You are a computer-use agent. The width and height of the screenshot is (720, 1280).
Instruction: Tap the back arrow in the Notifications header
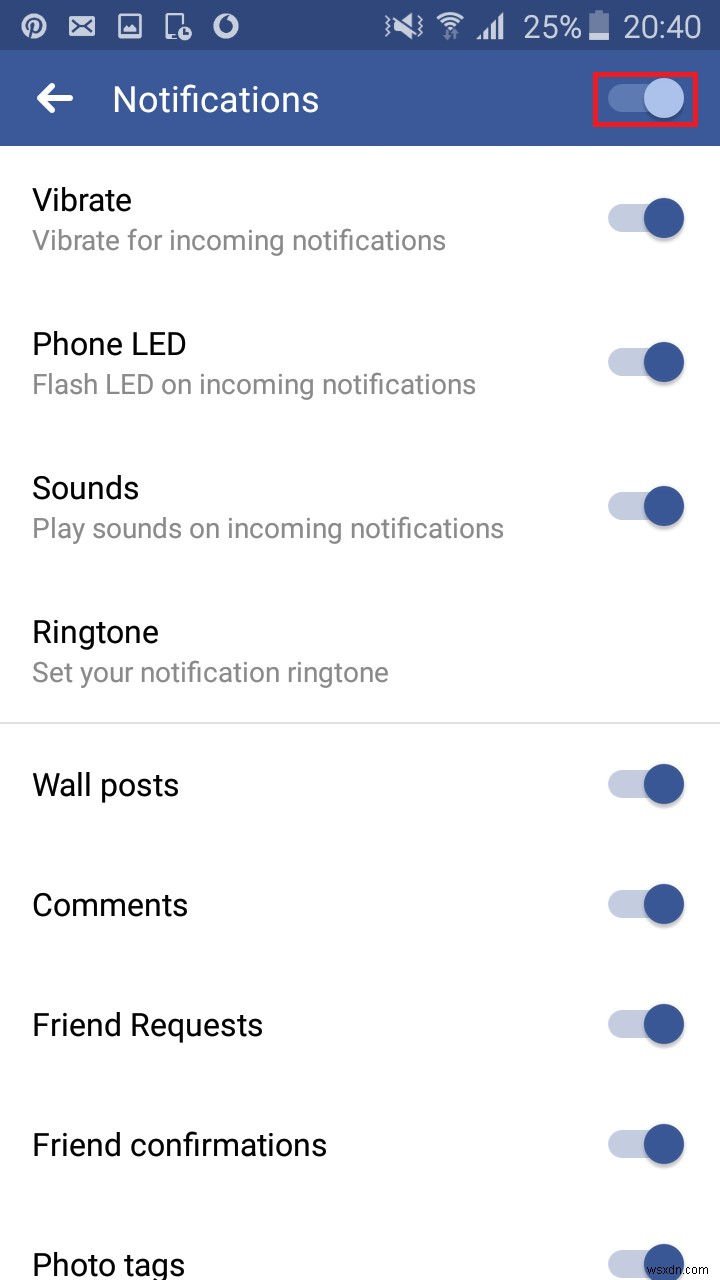tap(55, 98)
